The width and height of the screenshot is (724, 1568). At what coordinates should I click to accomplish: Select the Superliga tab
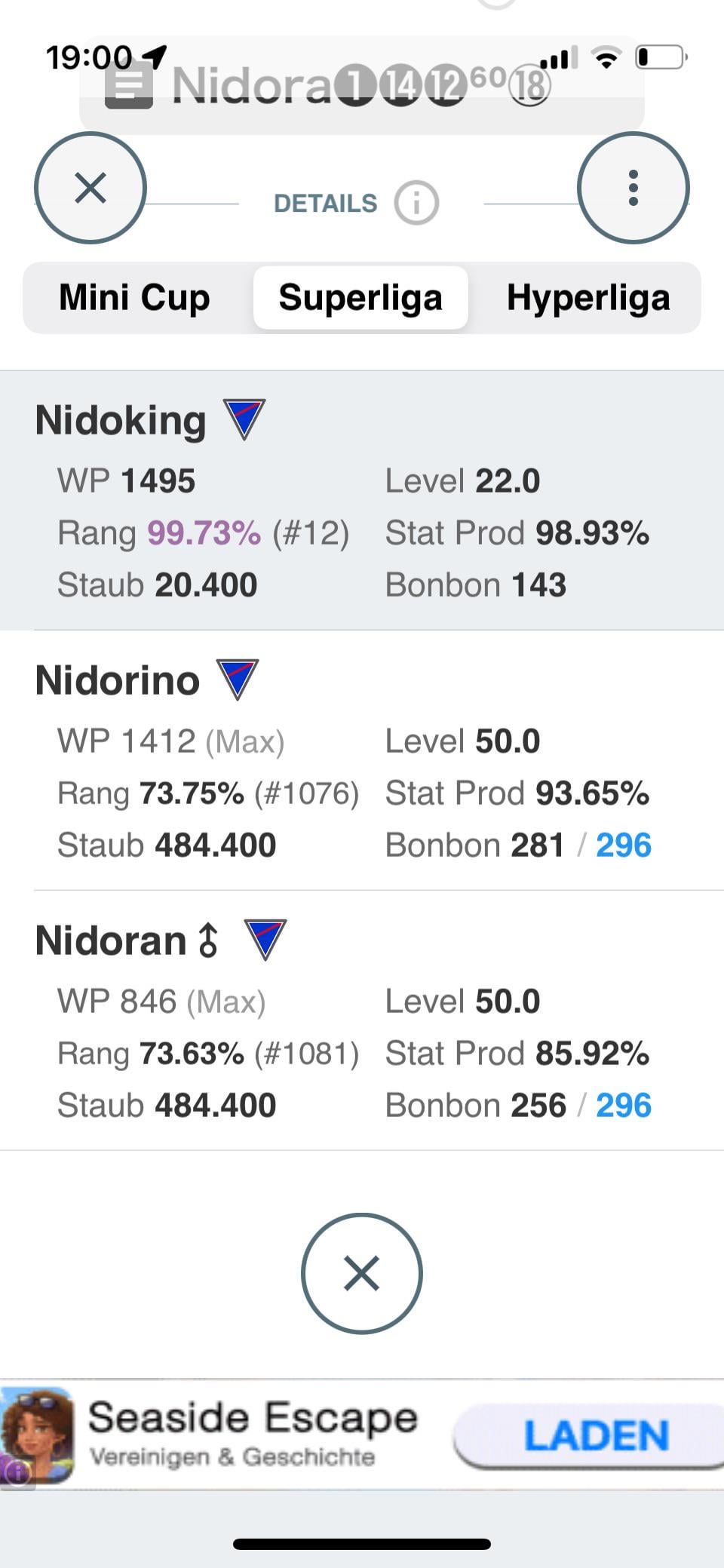360,297
